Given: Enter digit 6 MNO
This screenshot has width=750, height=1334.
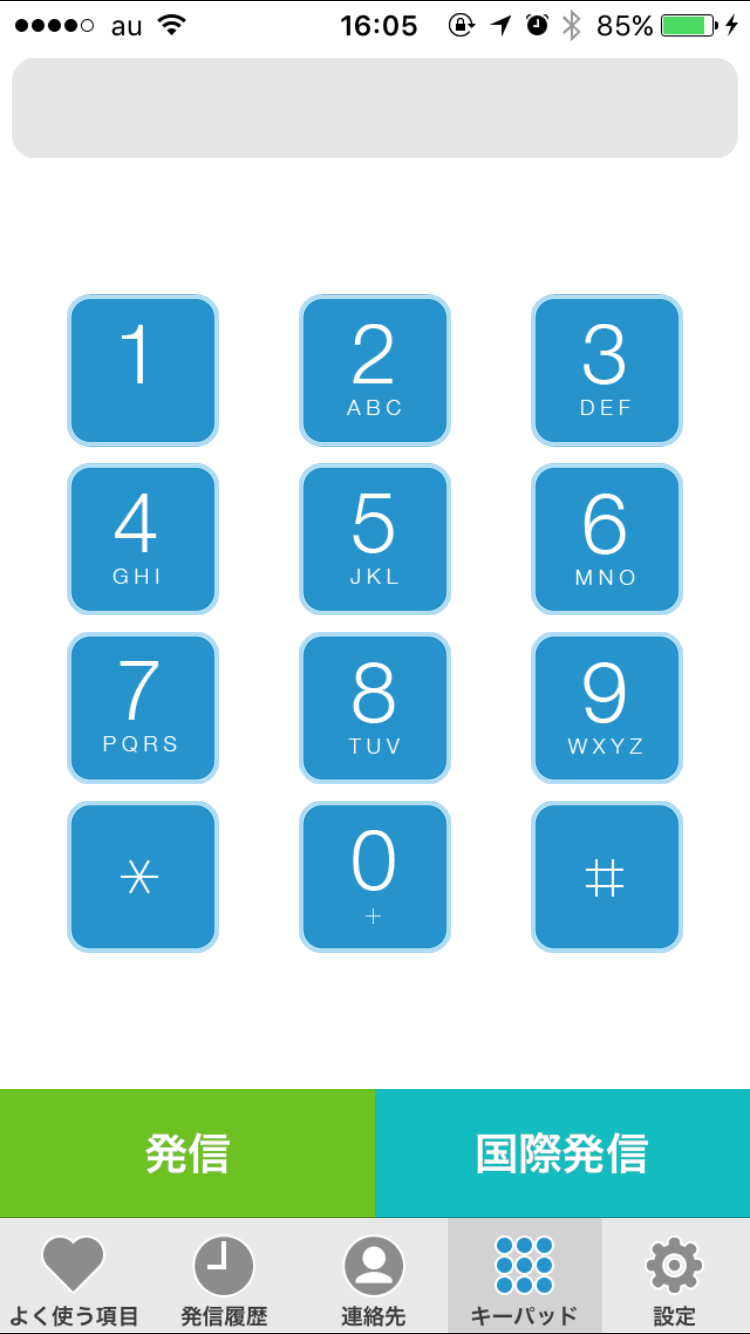Looking at the screenshot, I should 607,539.
